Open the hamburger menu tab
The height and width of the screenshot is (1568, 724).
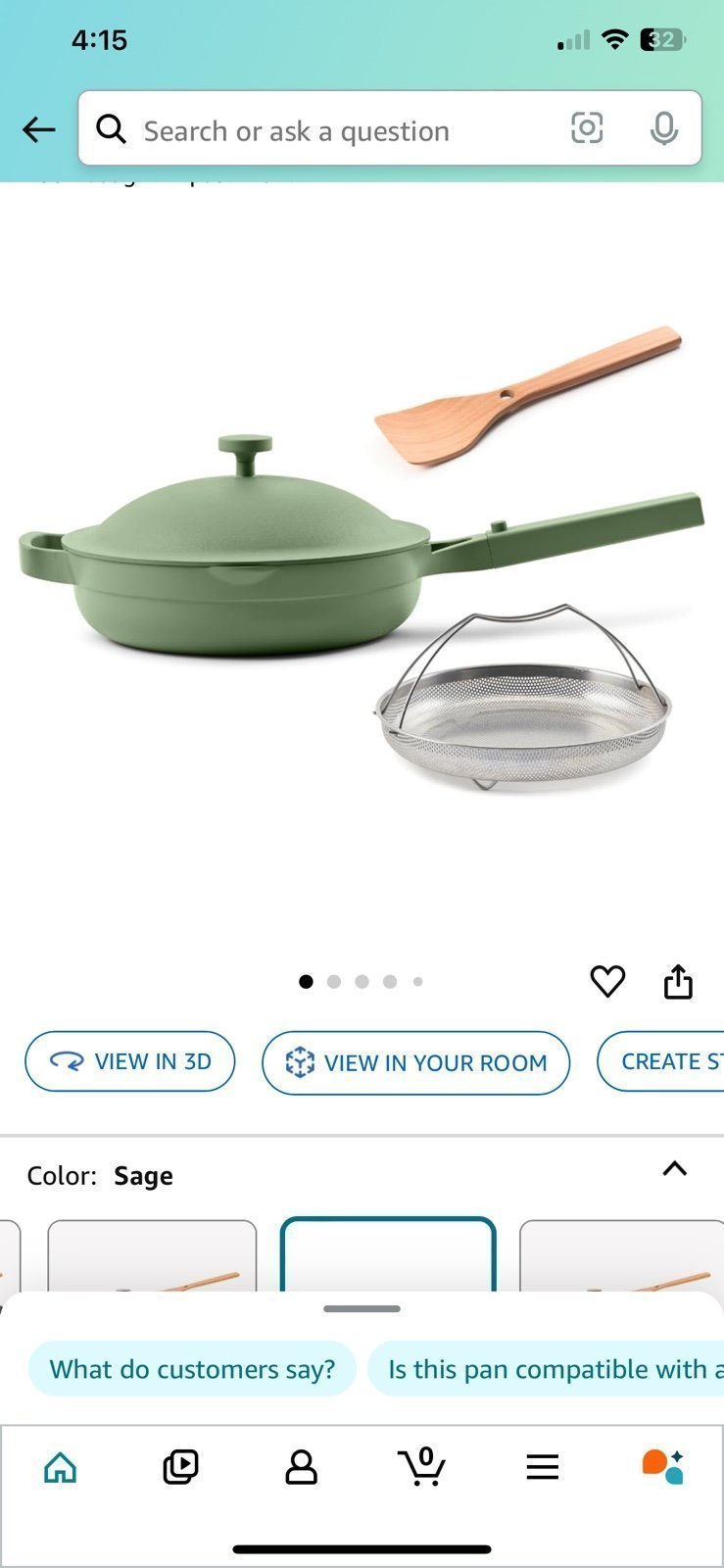pyautogui.click(x=542, y=1467)
